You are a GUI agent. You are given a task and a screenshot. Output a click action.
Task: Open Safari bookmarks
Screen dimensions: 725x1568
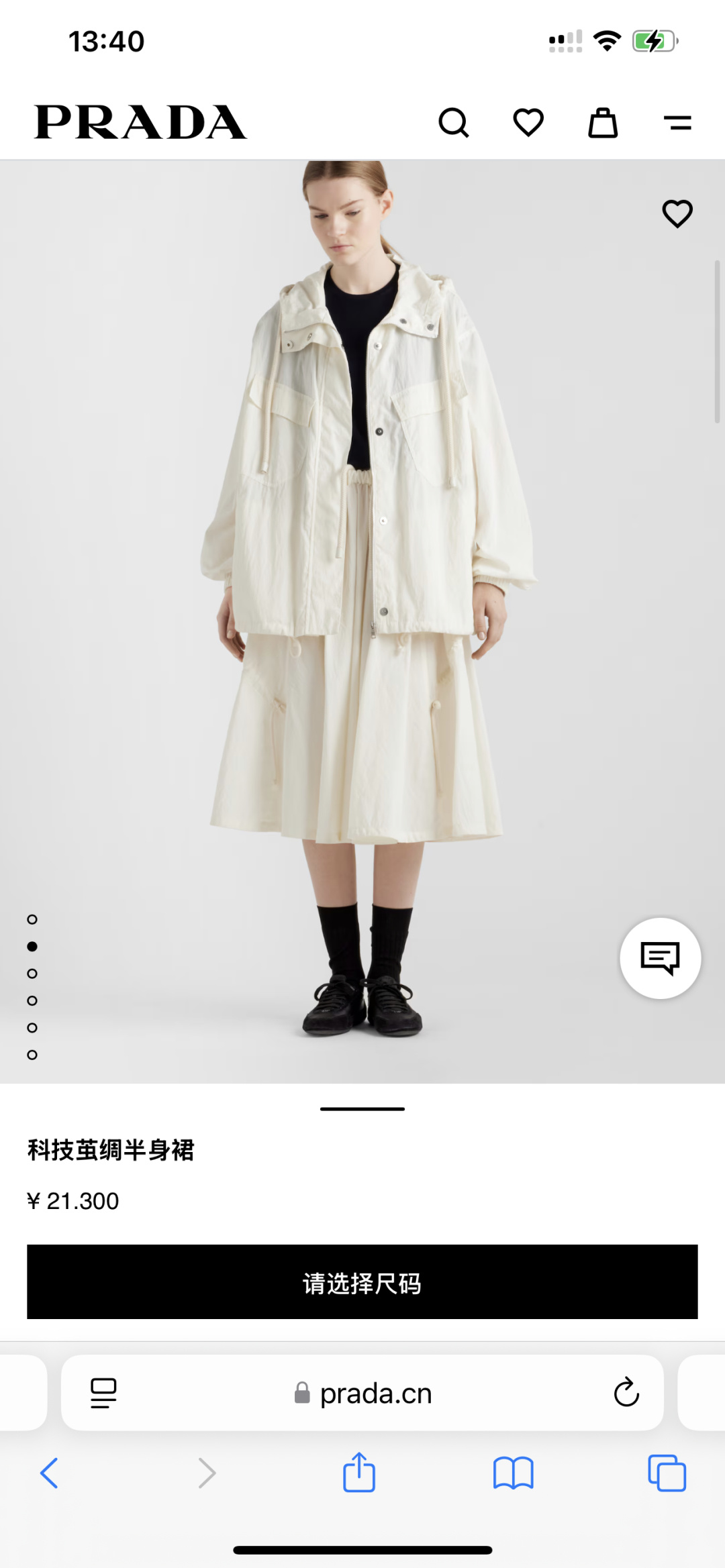tap(513, 1473)
